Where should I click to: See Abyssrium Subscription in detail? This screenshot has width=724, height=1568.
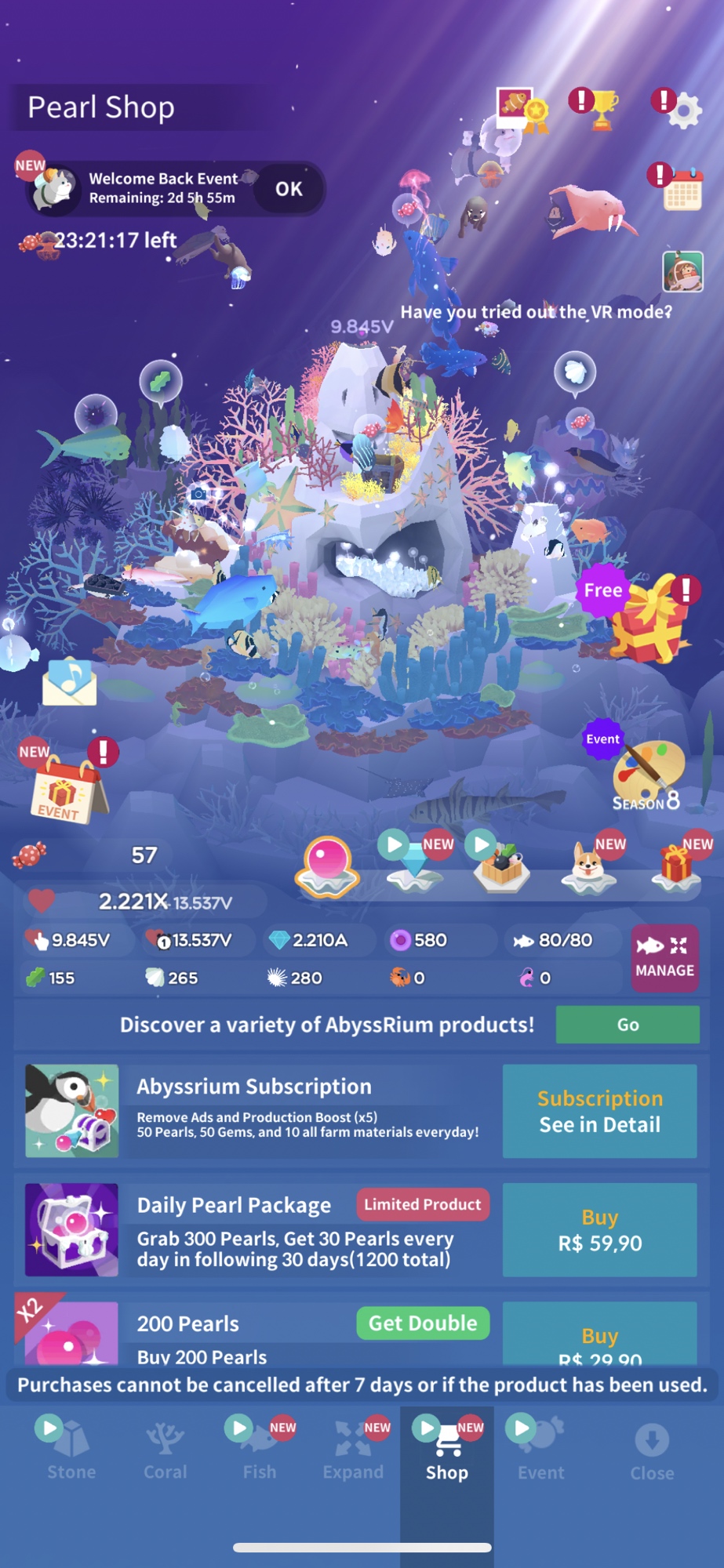[x=599, y=1111]
